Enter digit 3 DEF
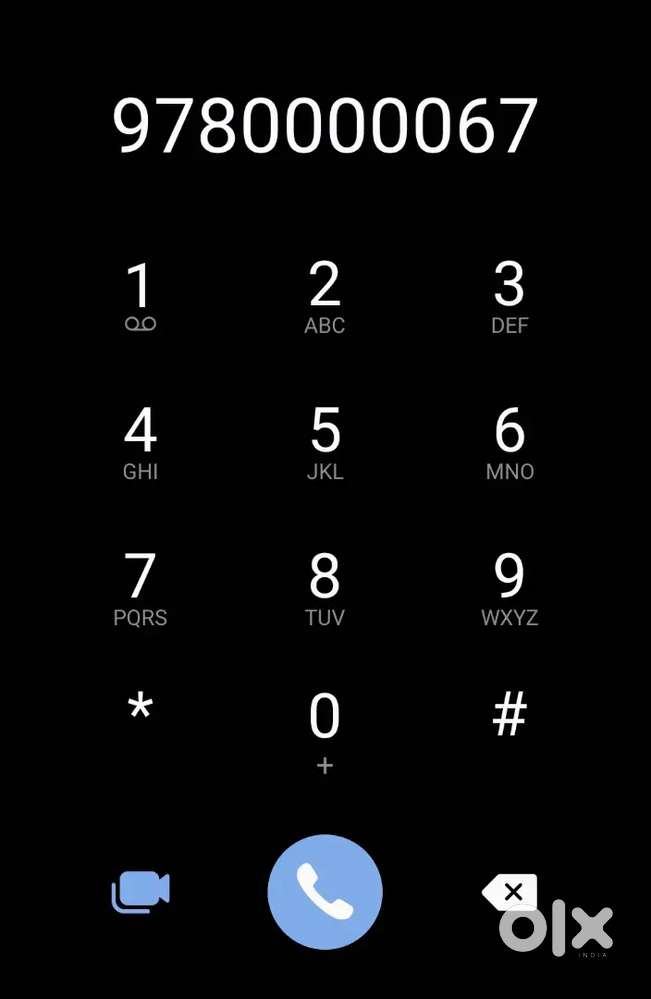 [x=510, y=295]
